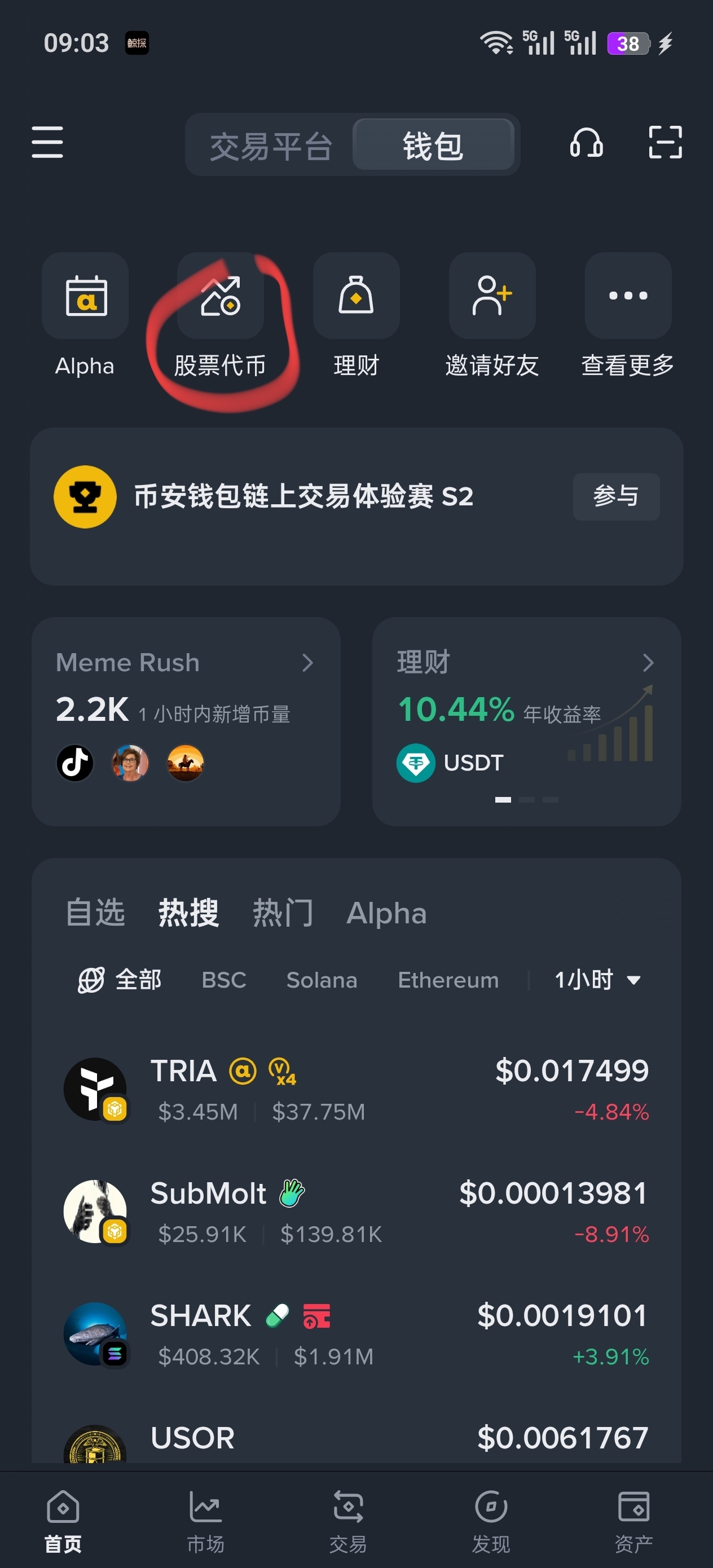
Task: Filter the list by Solana chain
Action: point(322,980)
